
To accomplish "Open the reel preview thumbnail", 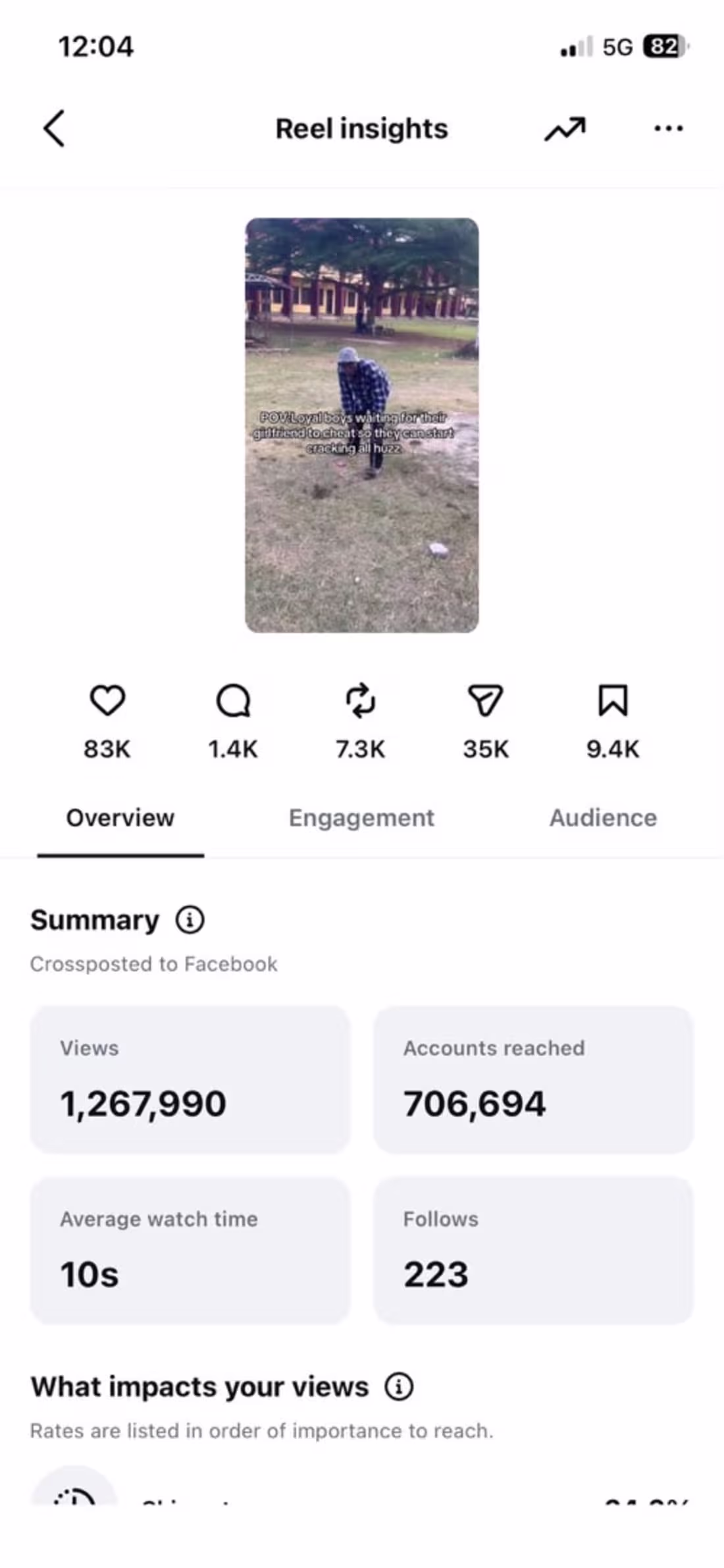I will click(x=361, y=425).
